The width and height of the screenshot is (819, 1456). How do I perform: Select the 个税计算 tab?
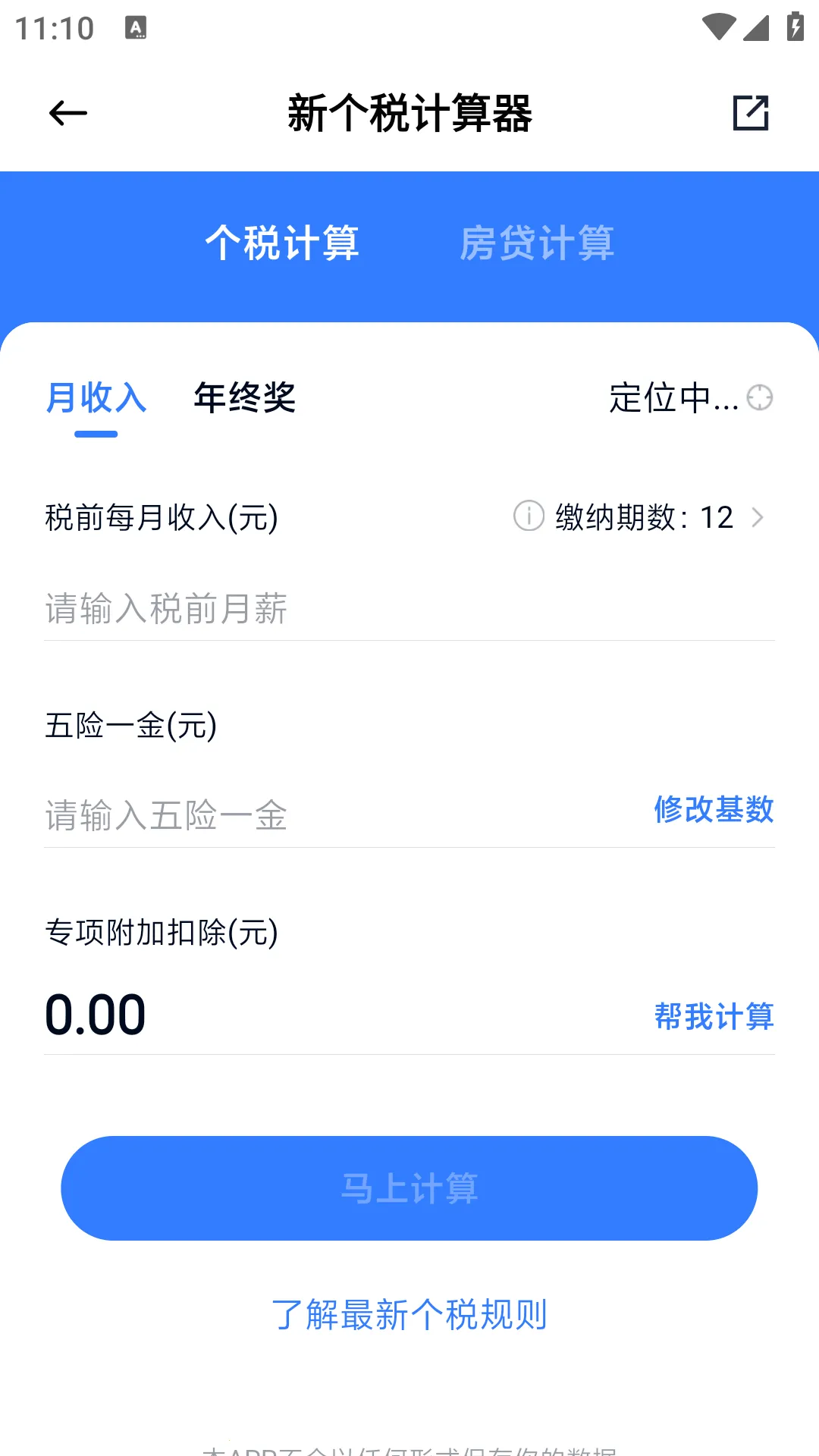tap(284, 243)
